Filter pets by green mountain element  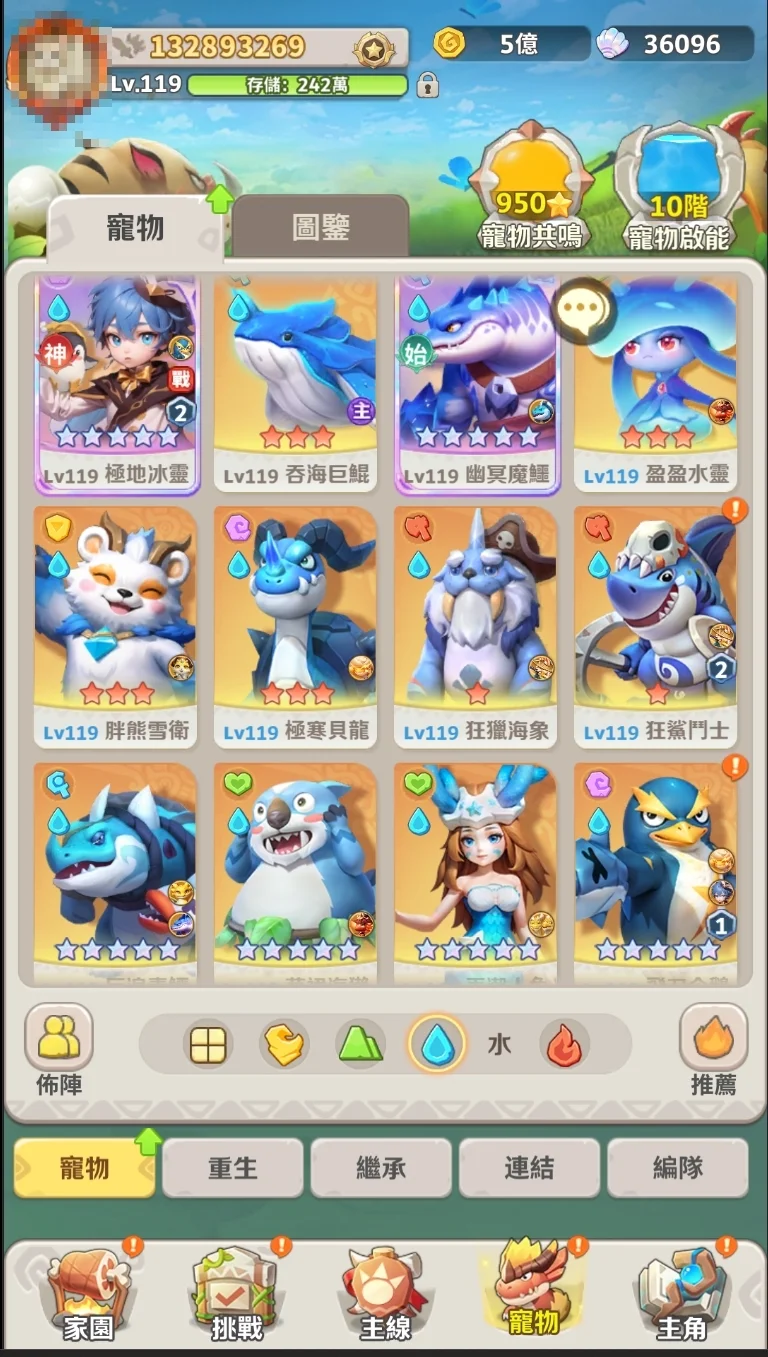360,1046
